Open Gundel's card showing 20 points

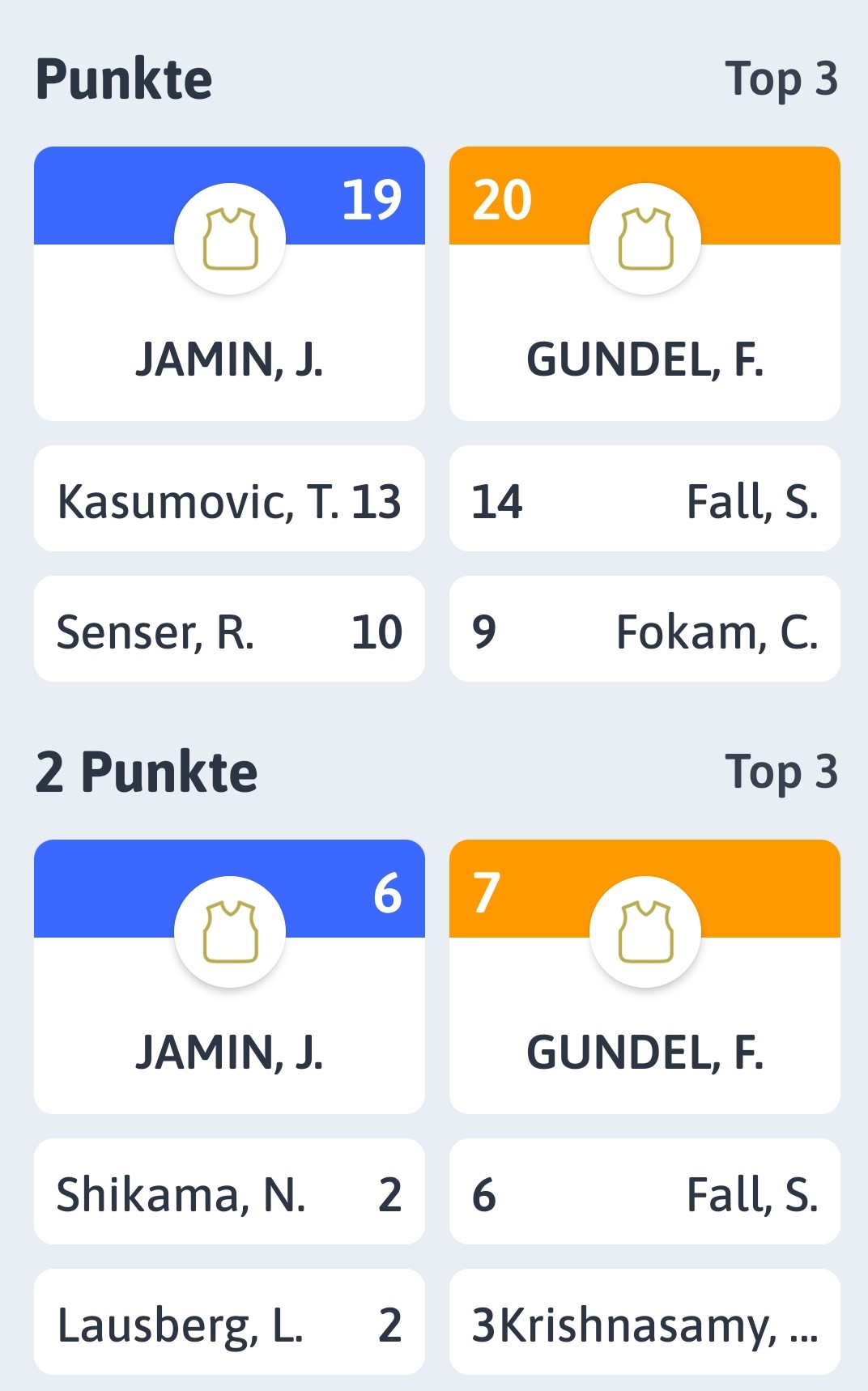645,283
